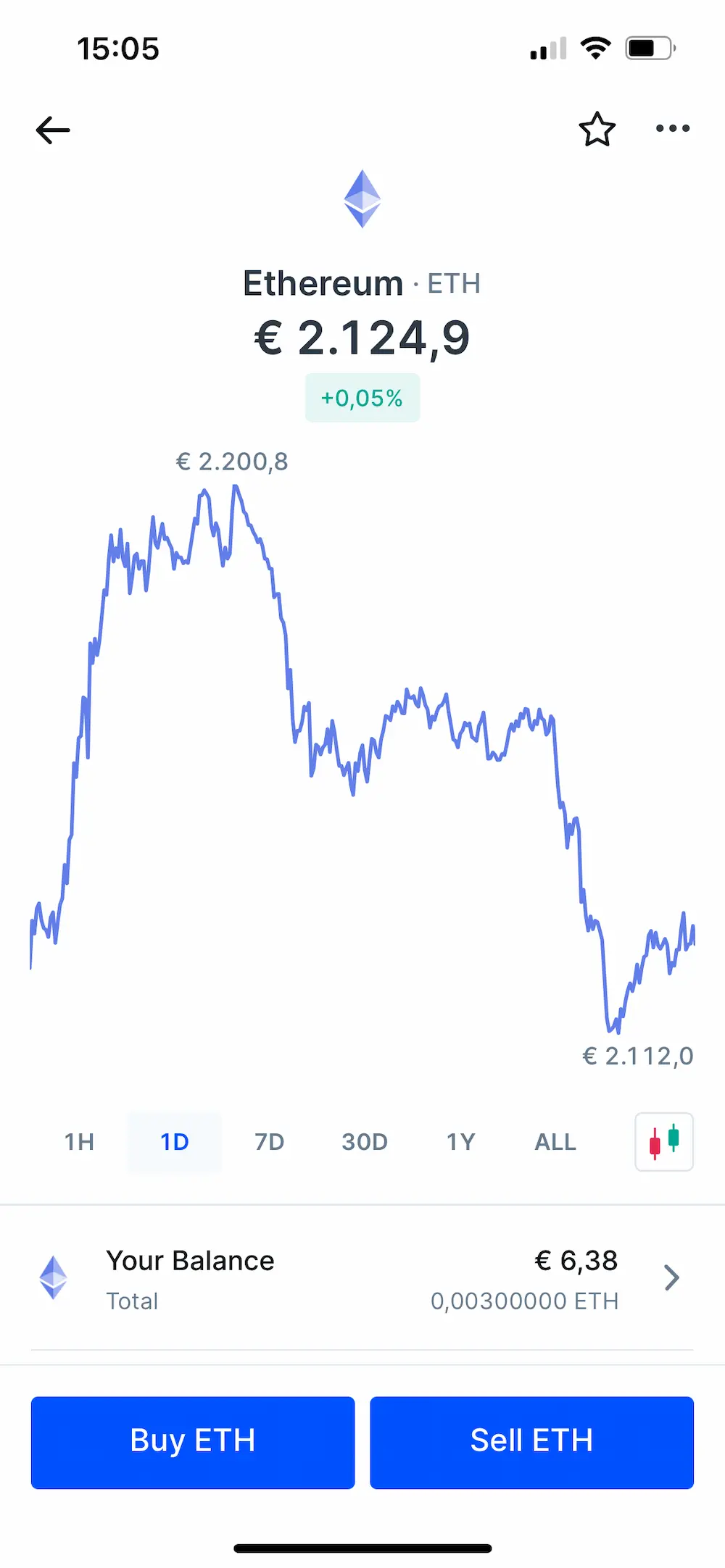Tap the Buy ETH button
725x1568 pixels.
[x=193, y=1442]
